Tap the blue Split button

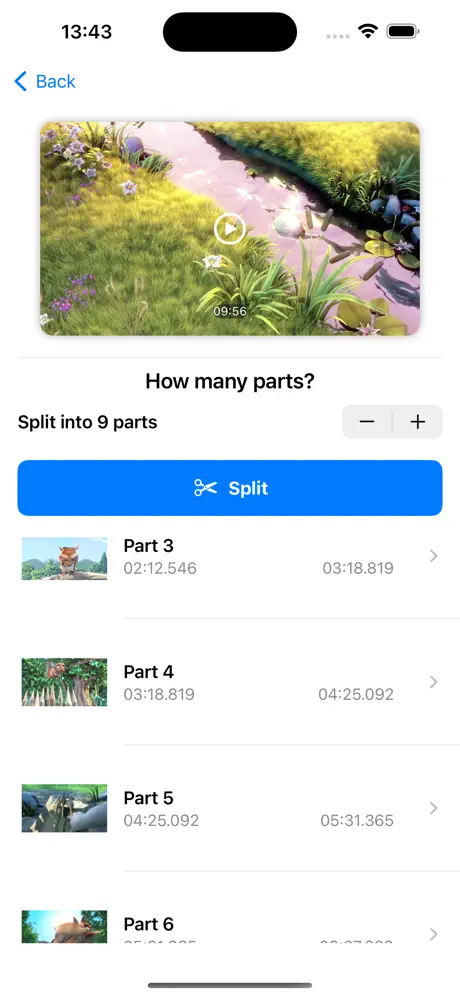click(x=230, y=488)
